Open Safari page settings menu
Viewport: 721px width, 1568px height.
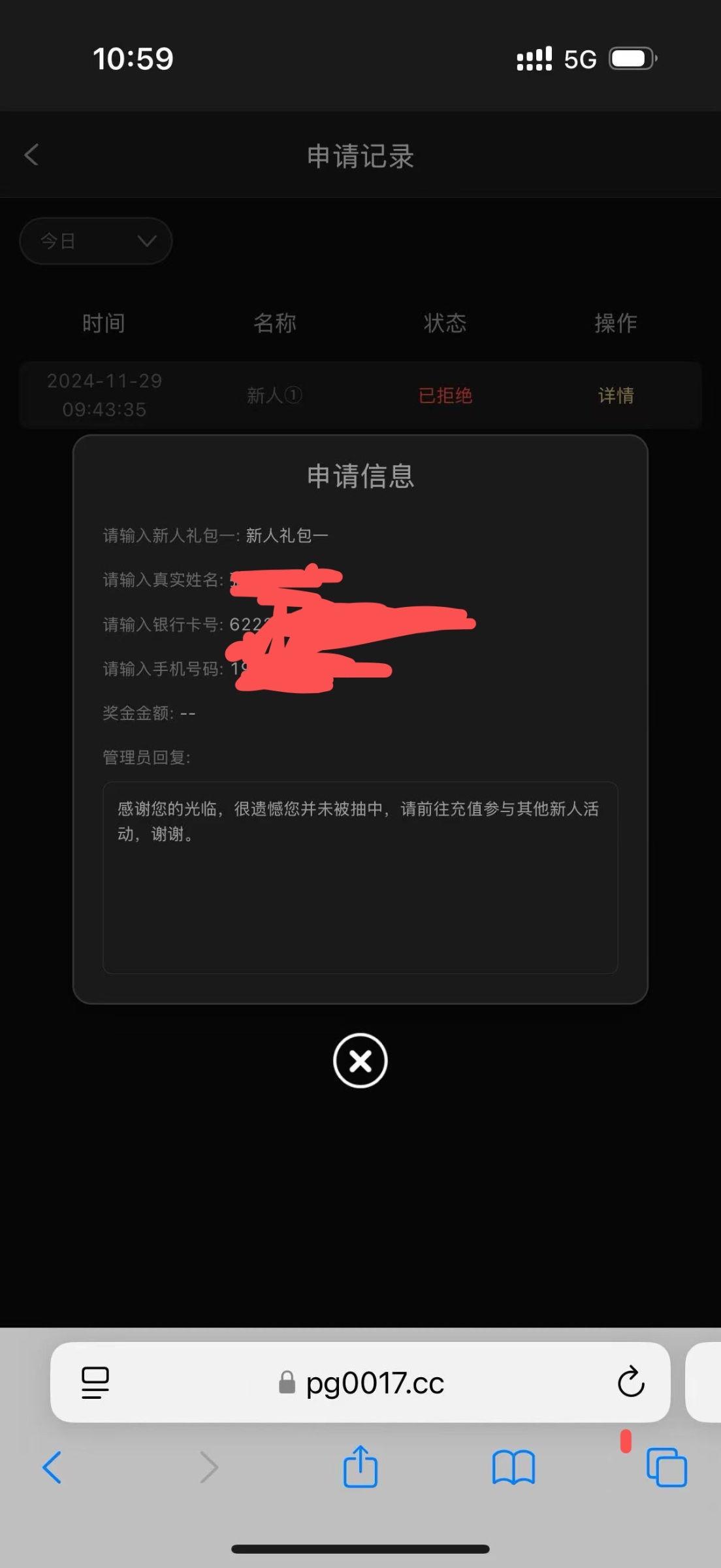(95, 1382)
